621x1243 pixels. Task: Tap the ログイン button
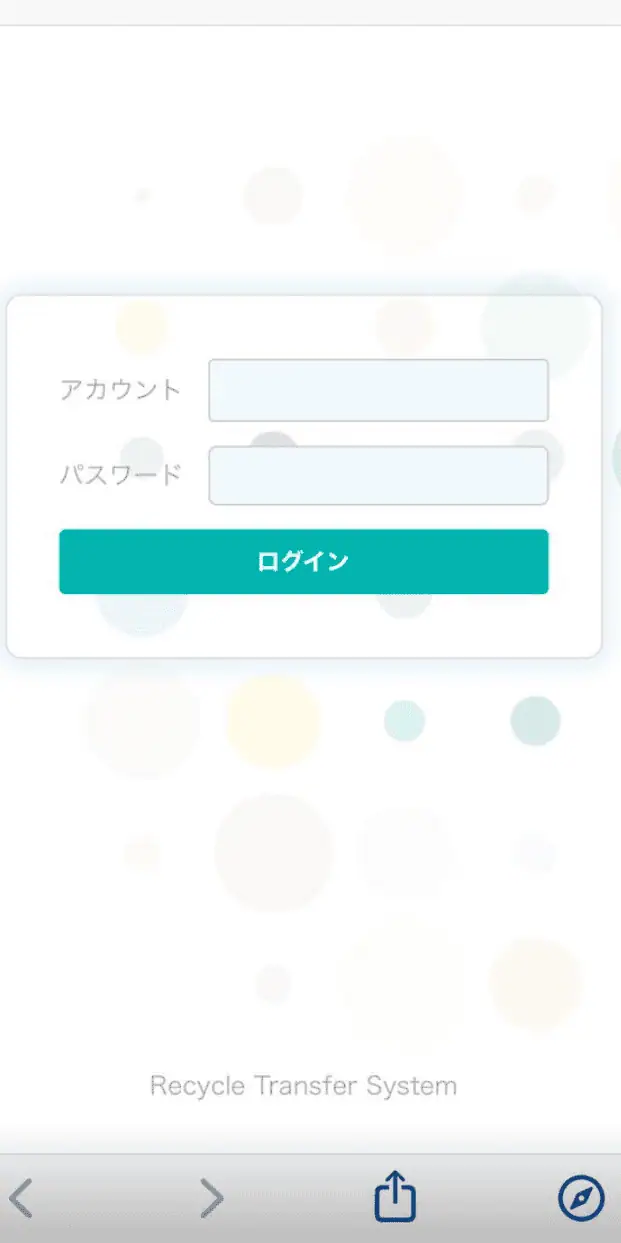point(303,561)
